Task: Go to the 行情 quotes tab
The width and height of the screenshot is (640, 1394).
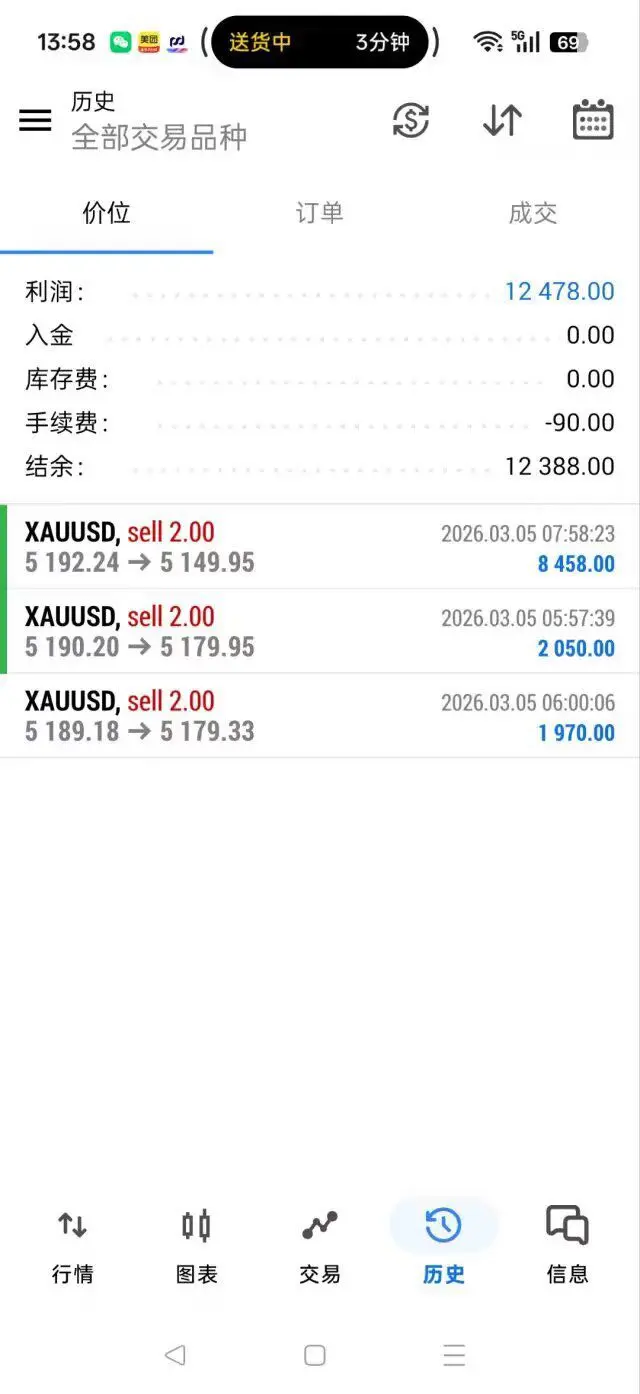Action: (72, 1246)
